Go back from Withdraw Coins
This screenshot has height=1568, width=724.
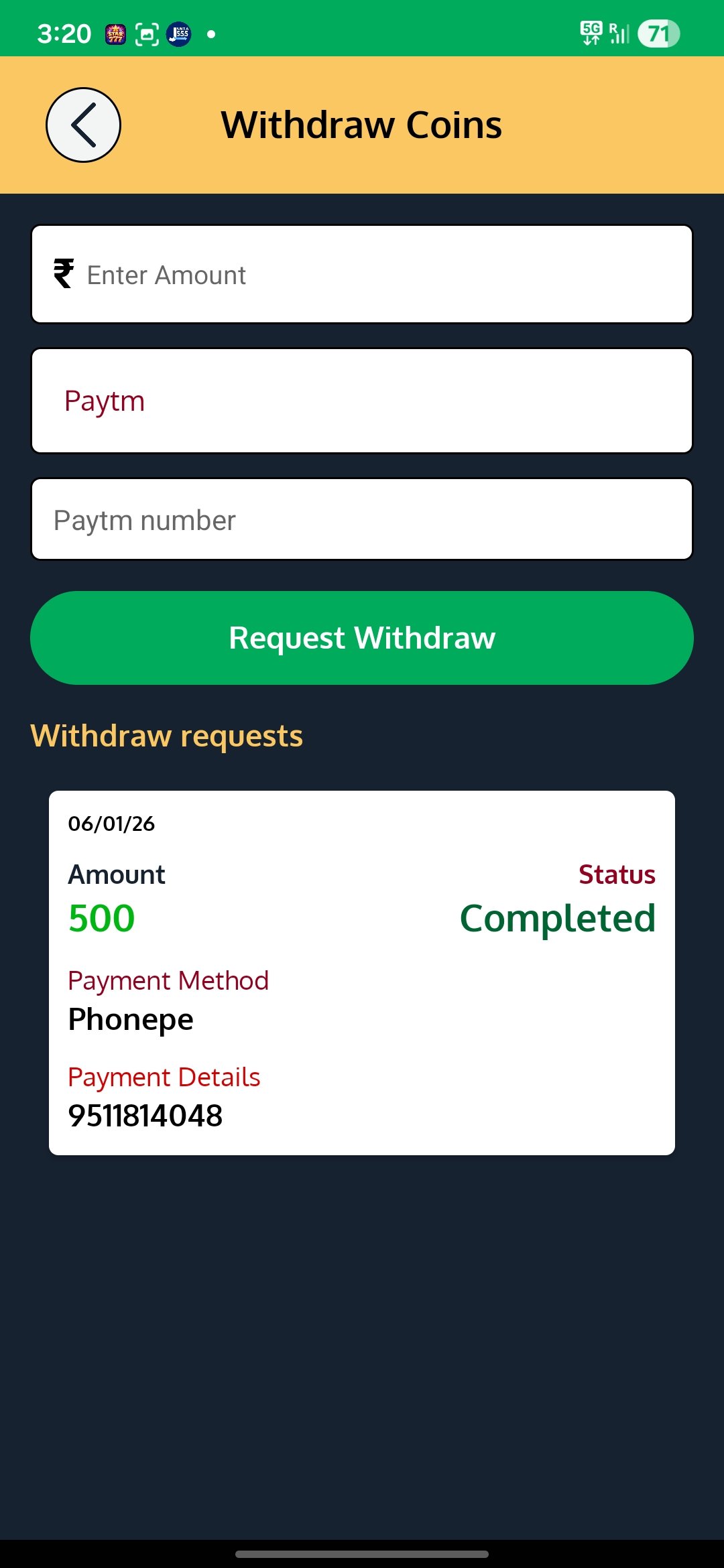tap(83, 125)
